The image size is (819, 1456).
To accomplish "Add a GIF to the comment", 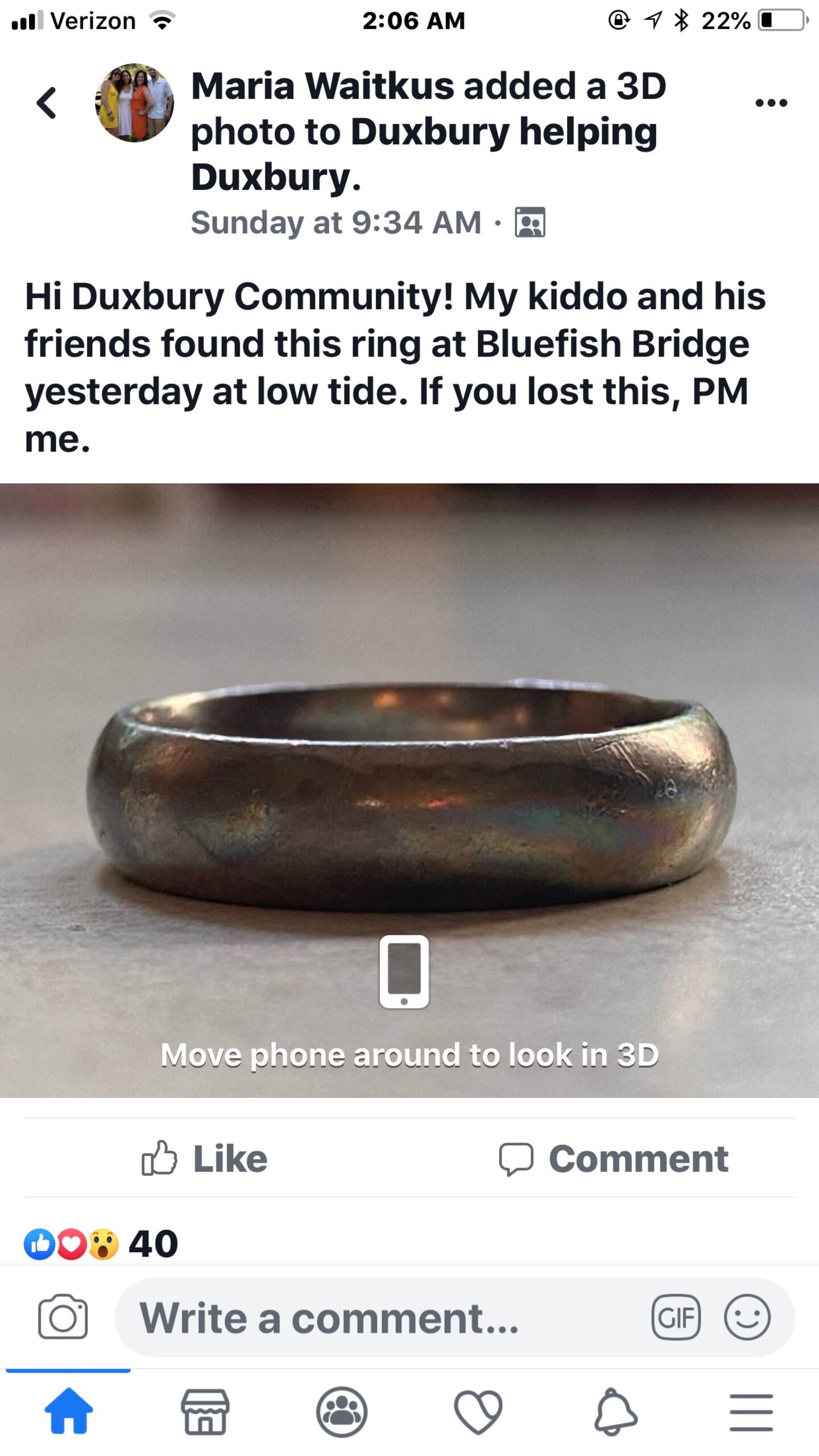I will tap(676, 1317).
